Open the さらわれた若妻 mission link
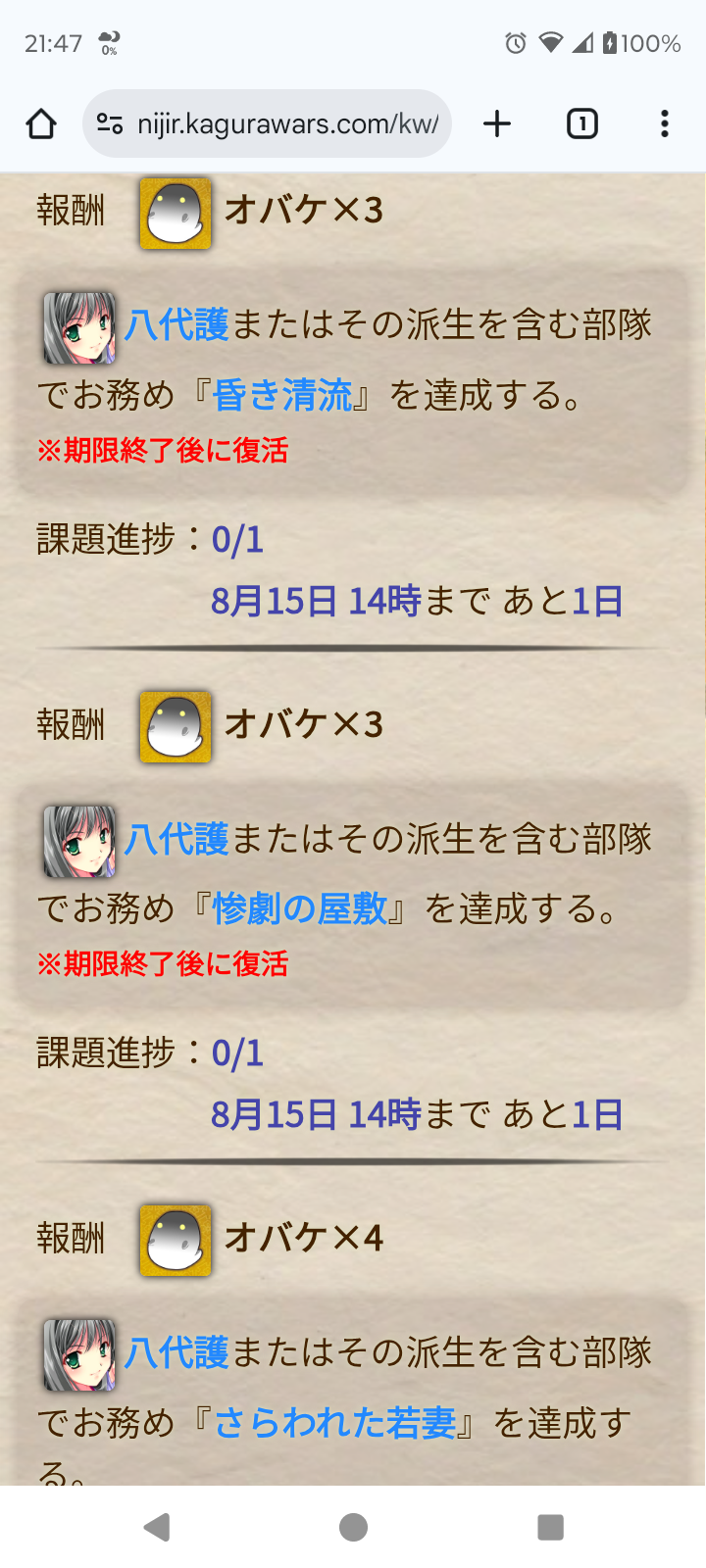The width and height of the screenshot is (706, 1568). point(335,1423)
